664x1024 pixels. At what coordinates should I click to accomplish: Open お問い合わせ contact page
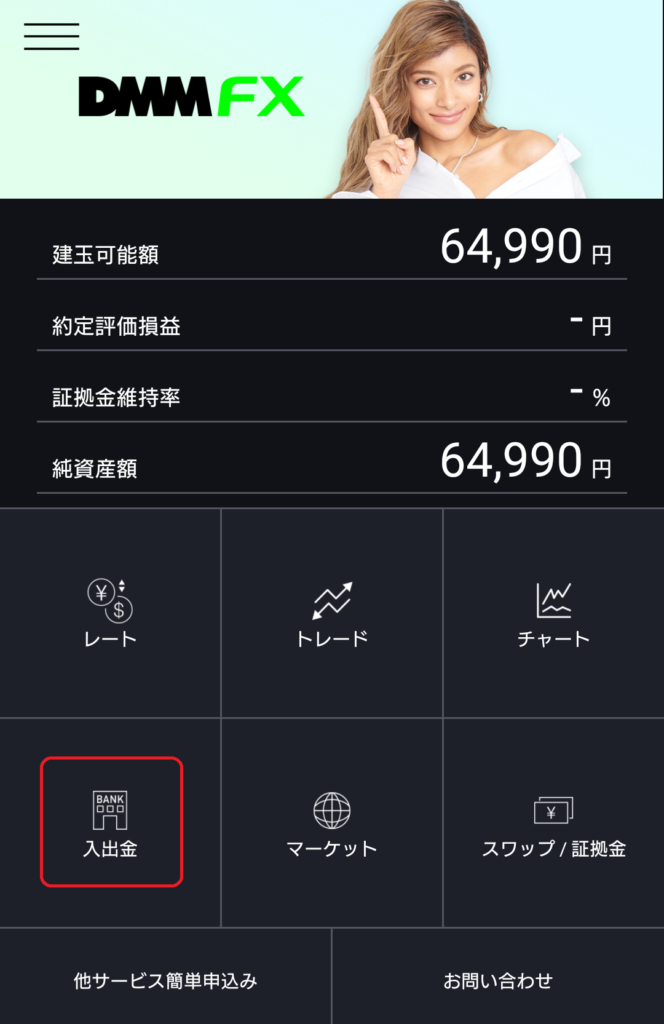click(x=498, y=980)
